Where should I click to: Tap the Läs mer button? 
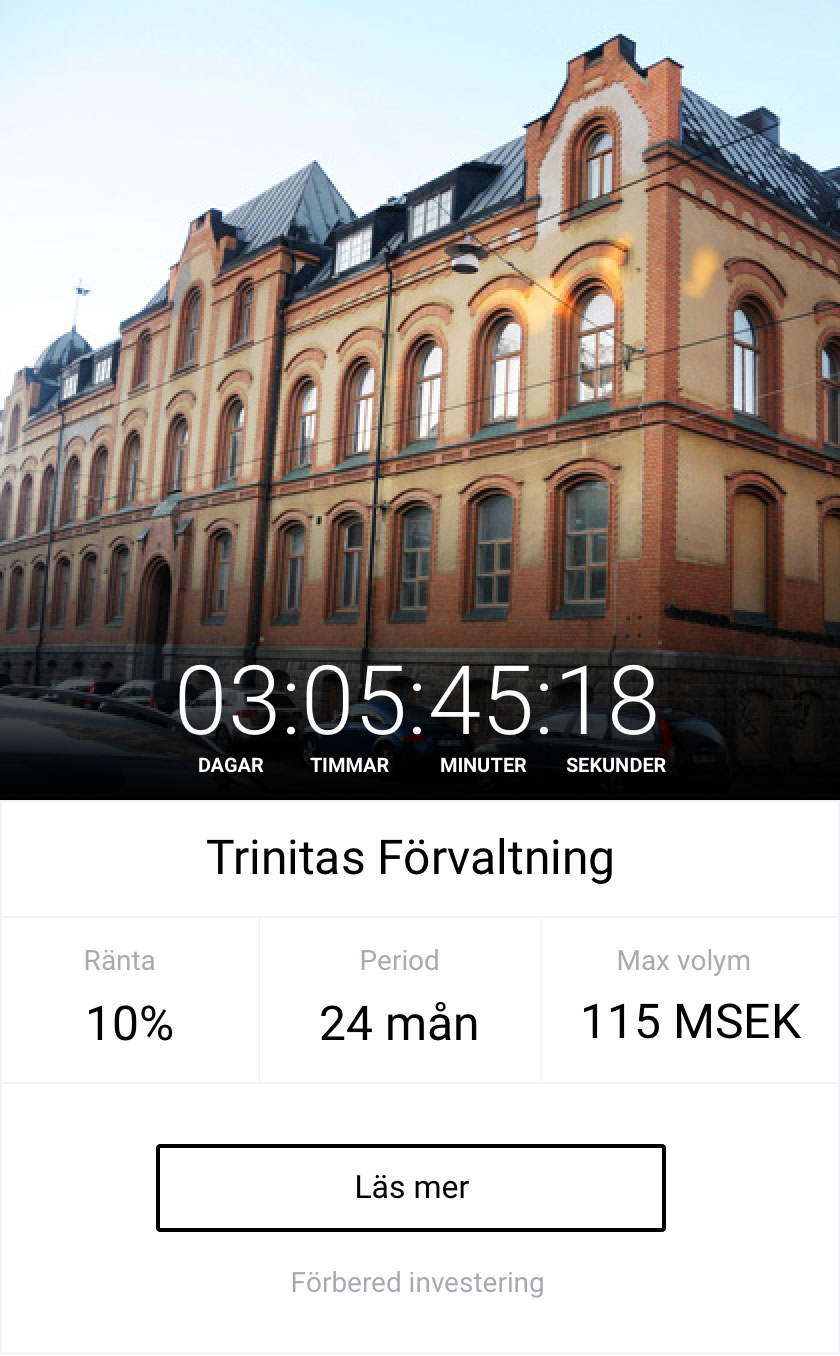pyautogui.click(x=411, y=1188)
